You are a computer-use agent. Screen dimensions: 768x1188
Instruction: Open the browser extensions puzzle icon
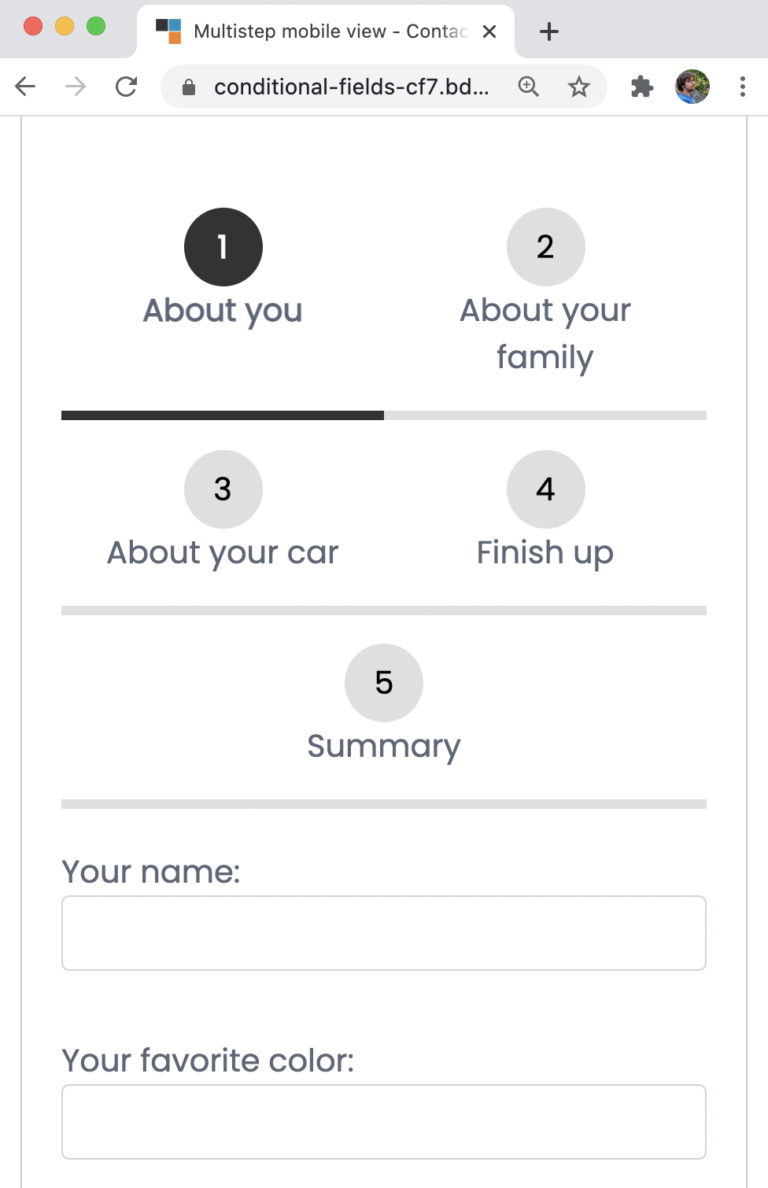tap(641, 87)
